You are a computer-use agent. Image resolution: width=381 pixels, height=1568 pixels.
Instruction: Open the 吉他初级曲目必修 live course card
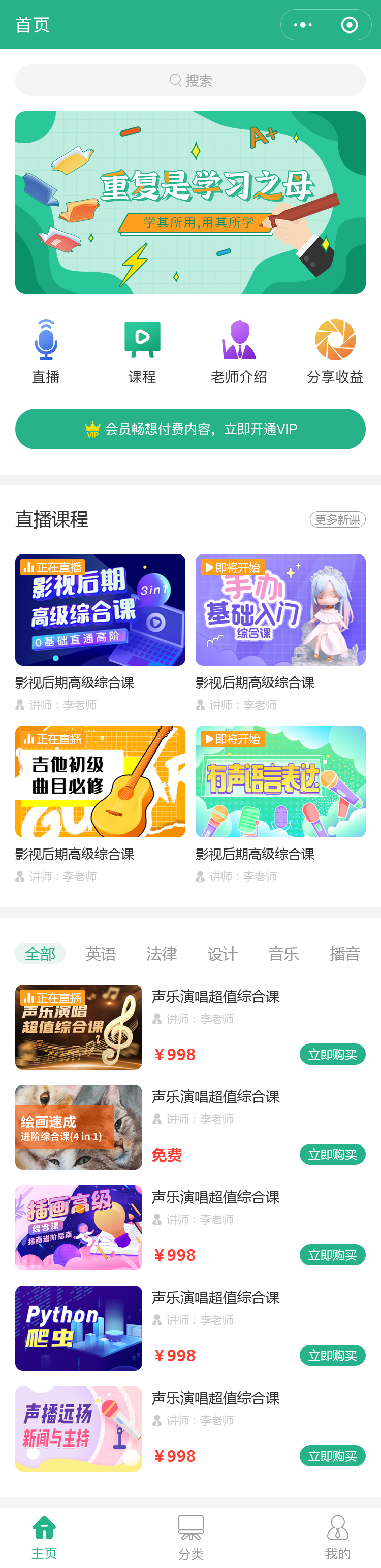point(101,781)
